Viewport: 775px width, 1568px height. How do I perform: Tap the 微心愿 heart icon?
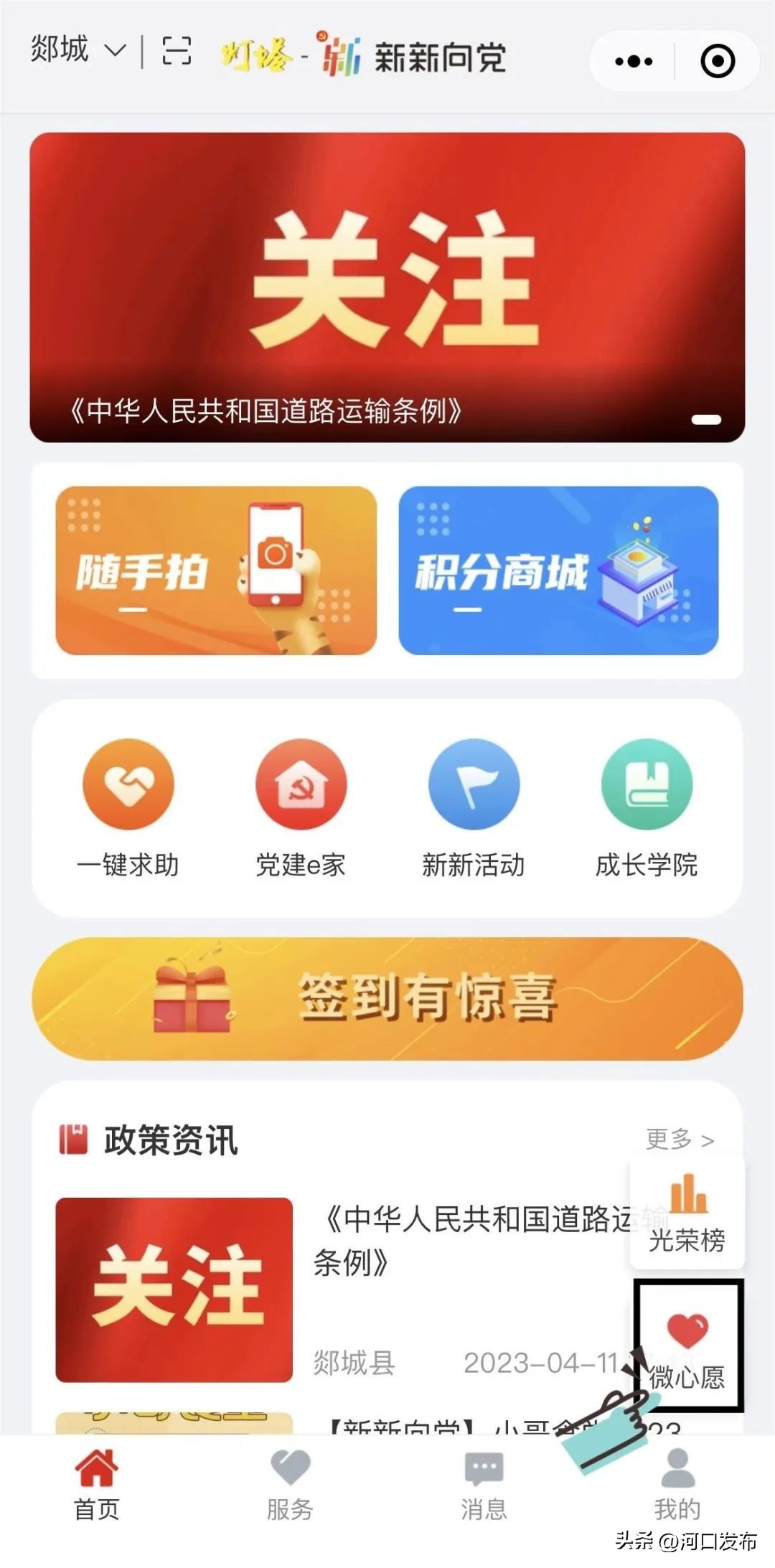pos(687,1329)
